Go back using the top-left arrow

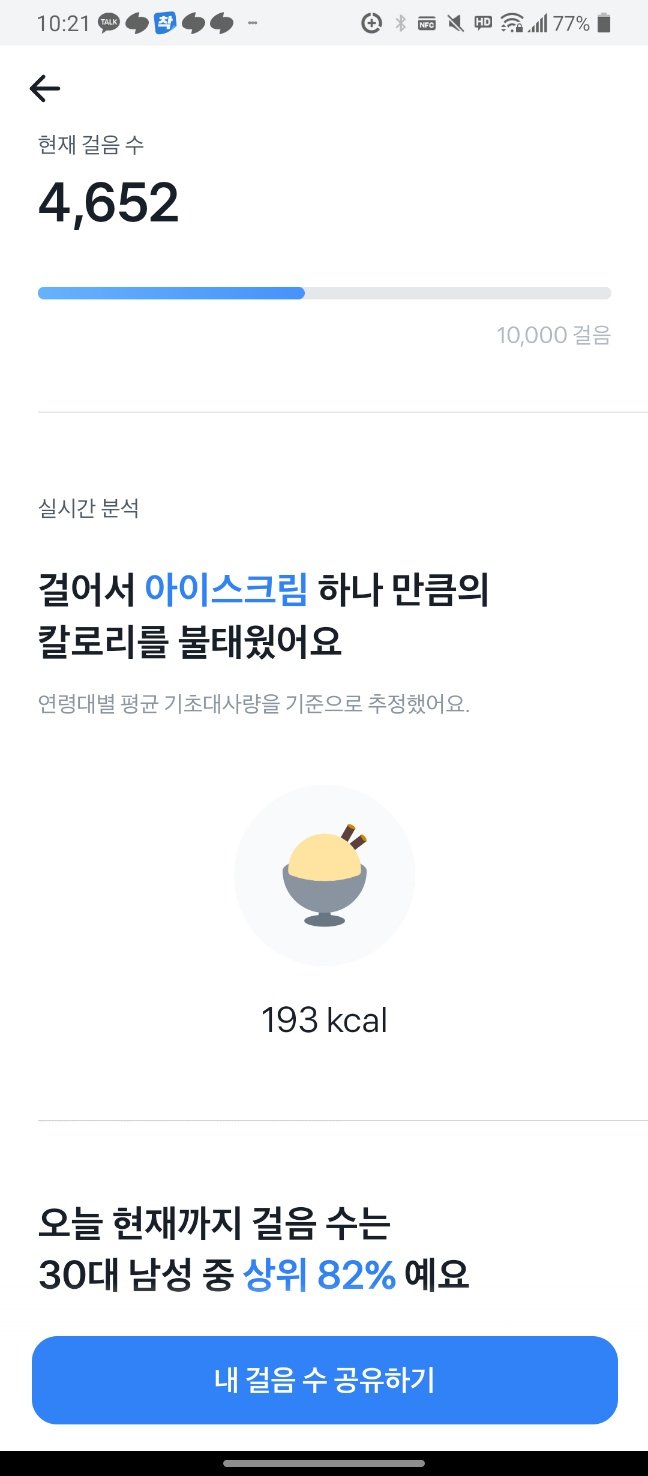(45, 89)
